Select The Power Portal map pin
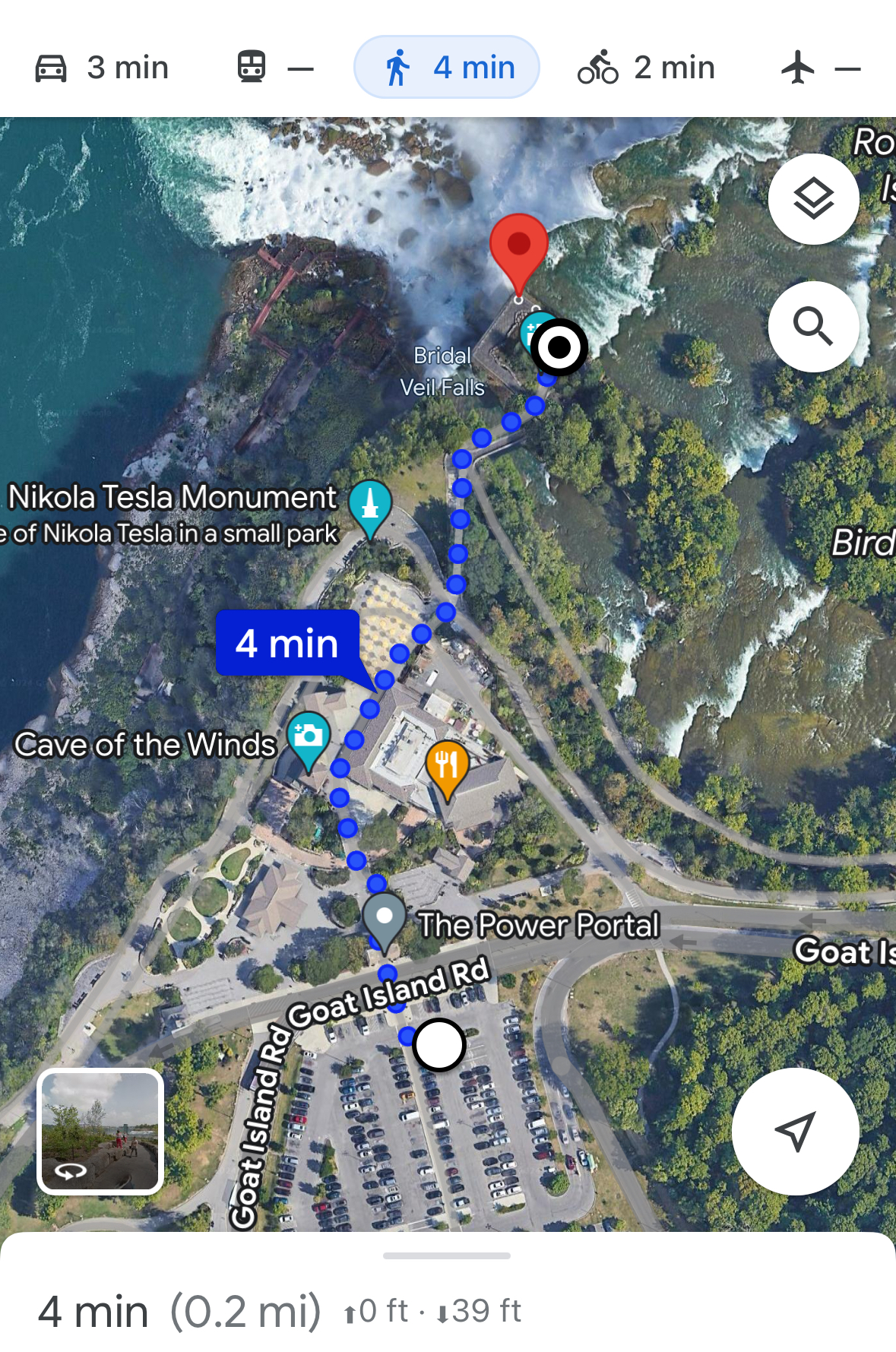 tap(385, 918)
